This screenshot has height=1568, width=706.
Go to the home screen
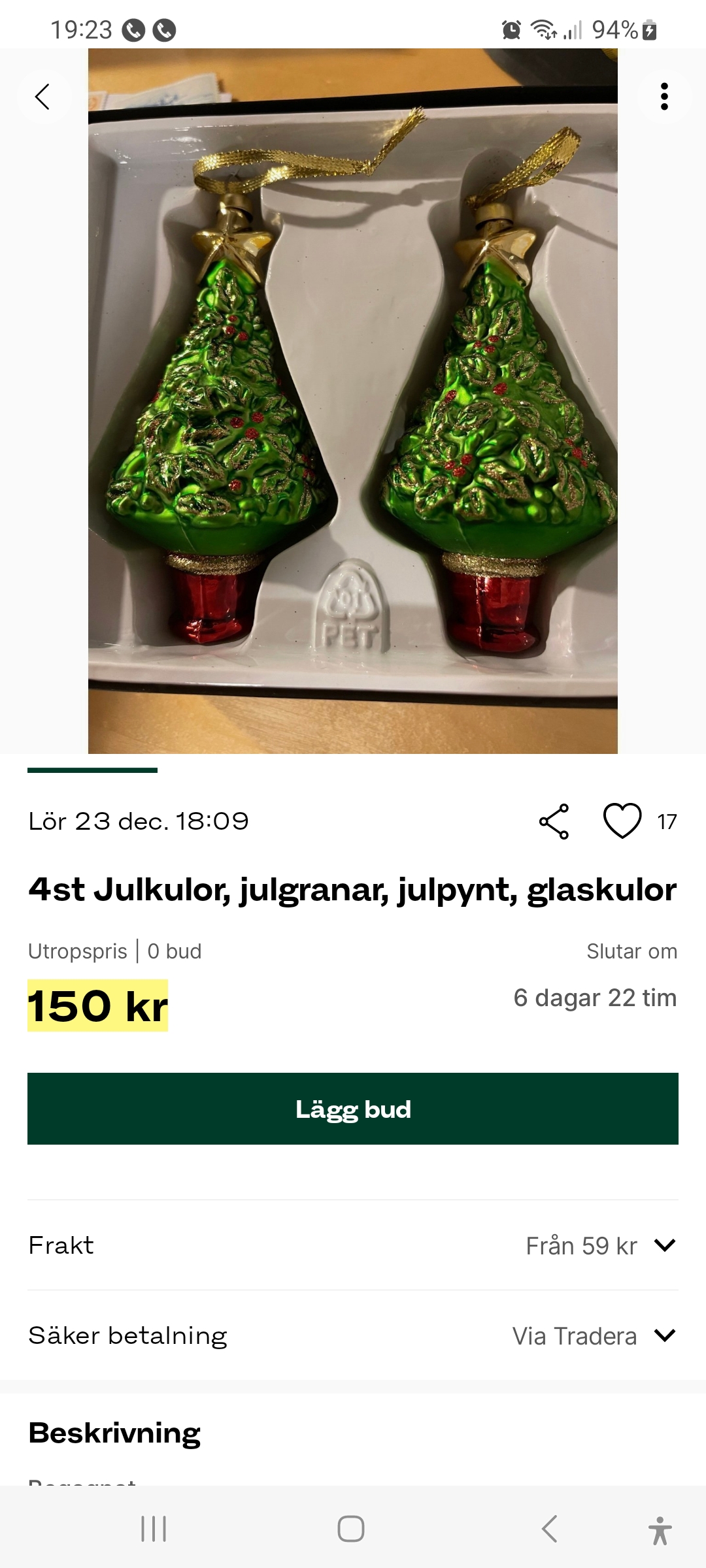click(x=351, y=1529)
